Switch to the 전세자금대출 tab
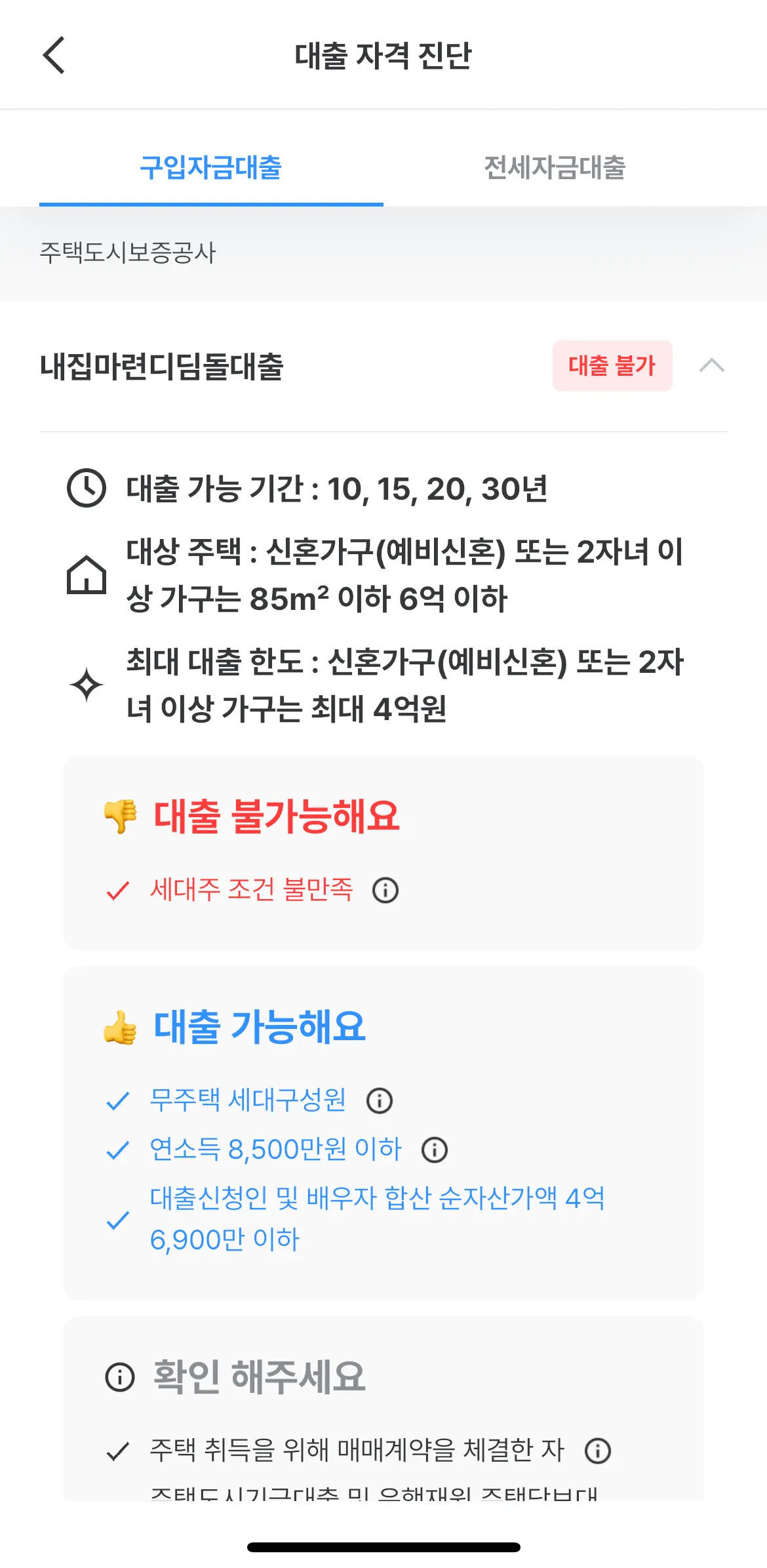Screen dimensions: 767x1568 pos(555,168)
